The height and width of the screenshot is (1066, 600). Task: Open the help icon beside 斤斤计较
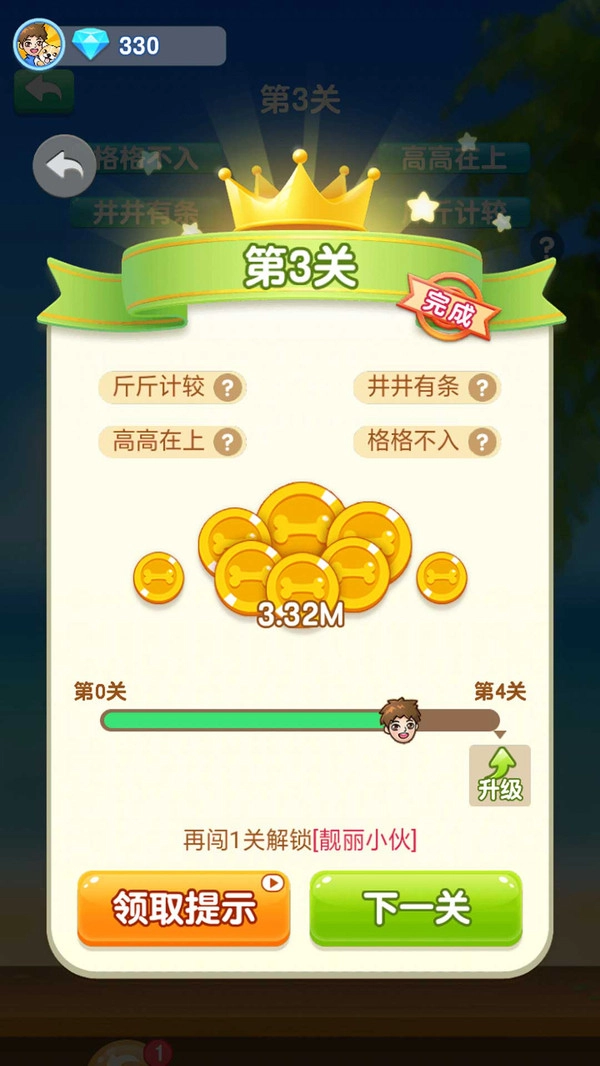click(227, 388)
